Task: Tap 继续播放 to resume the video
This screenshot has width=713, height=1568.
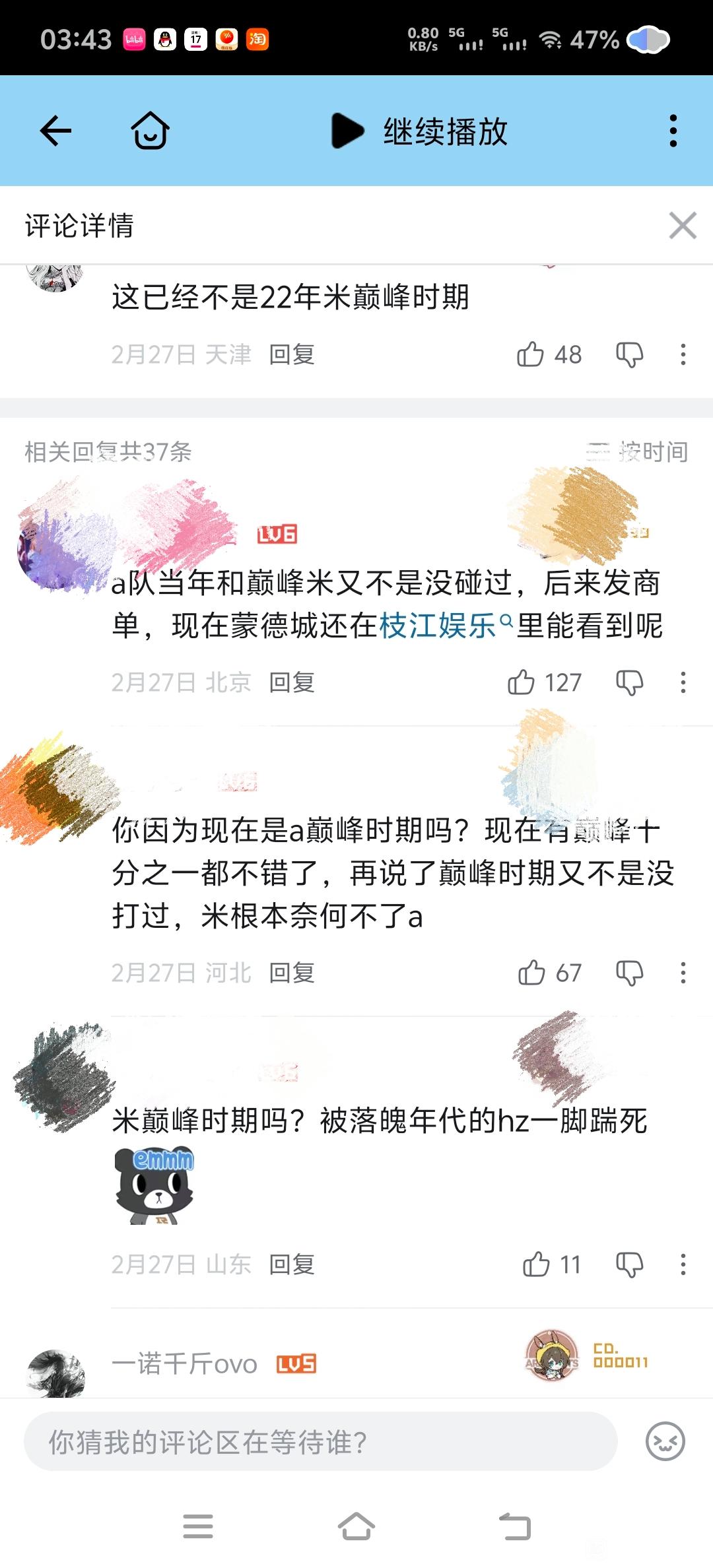Action: [x=420, y=131]
